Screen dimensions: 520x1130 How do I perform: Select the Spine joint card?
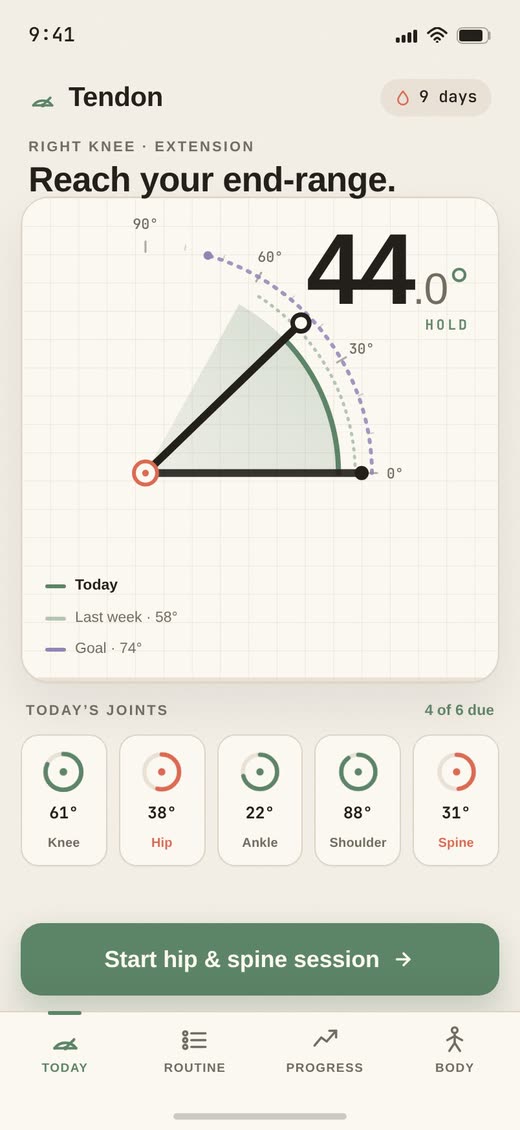tap(456, 800)
